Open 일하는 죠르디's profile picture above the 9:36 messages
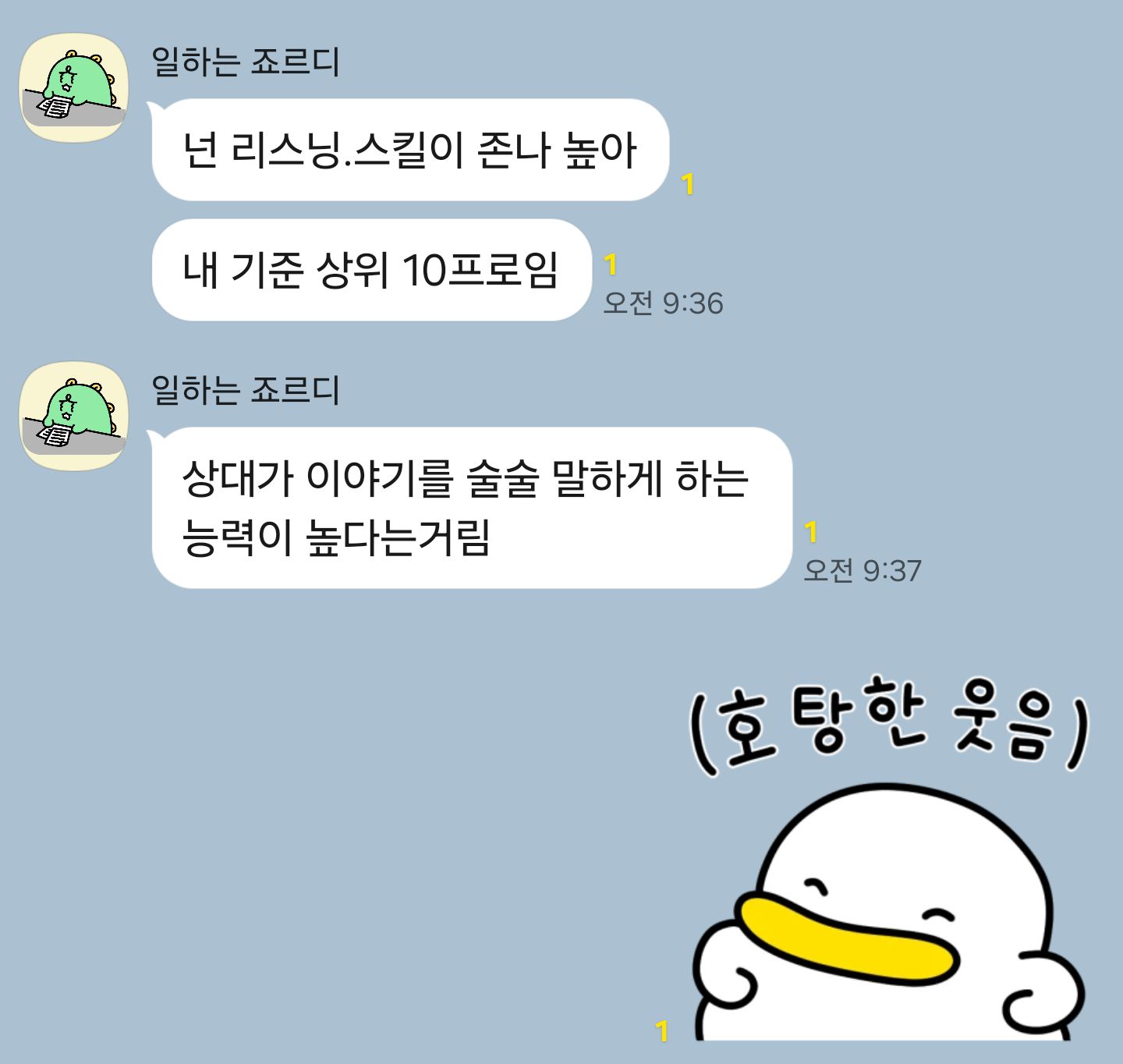The image size is (1123, 1064). point(73,87)
